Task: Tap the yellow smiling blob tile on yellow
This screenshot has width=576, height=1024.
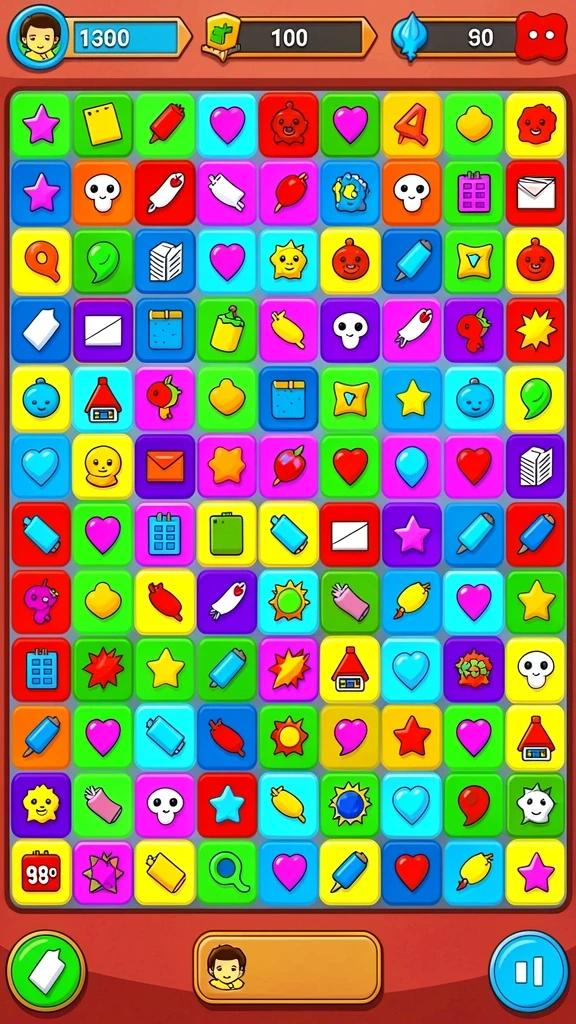Action: pos(103,466)
